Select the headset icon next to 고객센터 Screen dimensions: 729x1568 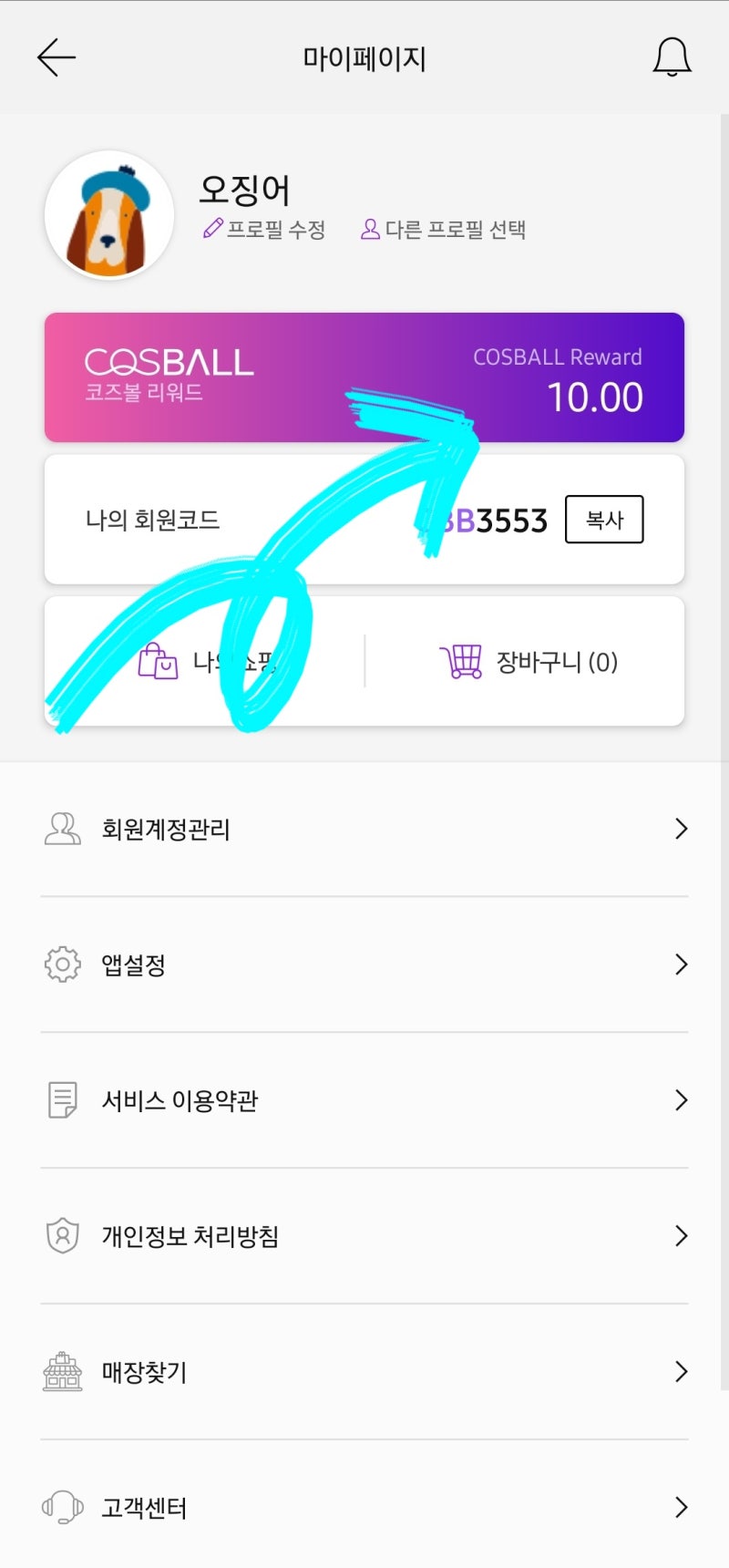point(61,1507)
